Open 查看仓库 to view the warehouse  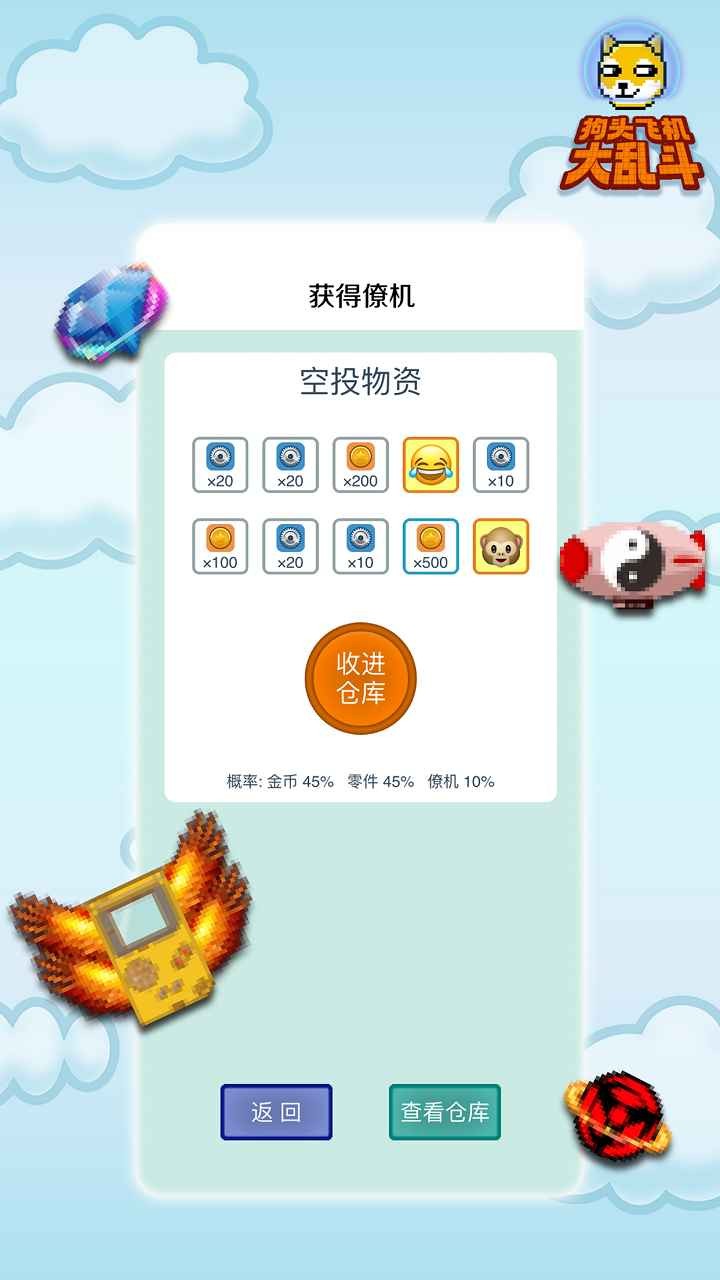click(x=445, y=1112)
